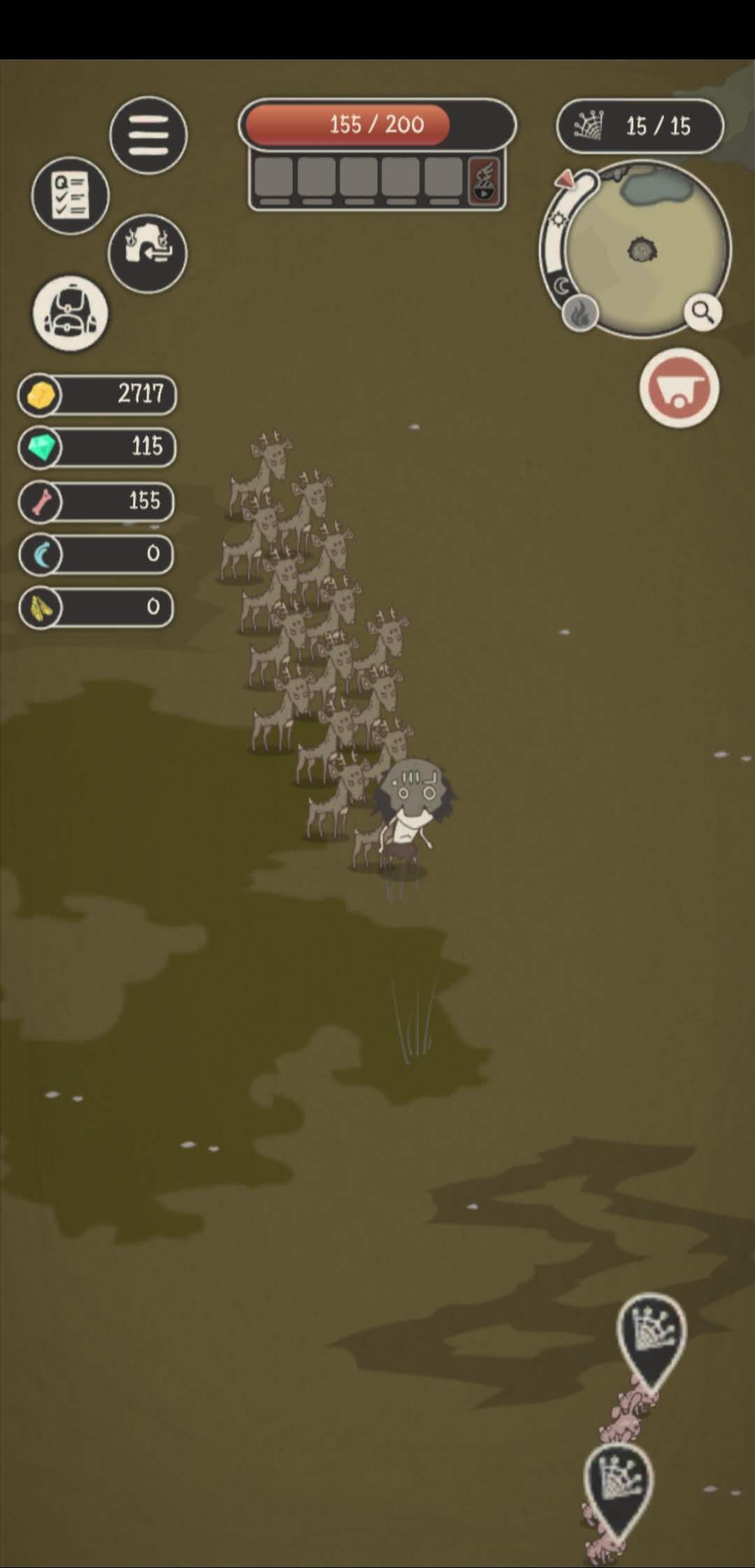755x1568 pixels.
Task: Open the quest checklist
Action: [x=70, y=196]
